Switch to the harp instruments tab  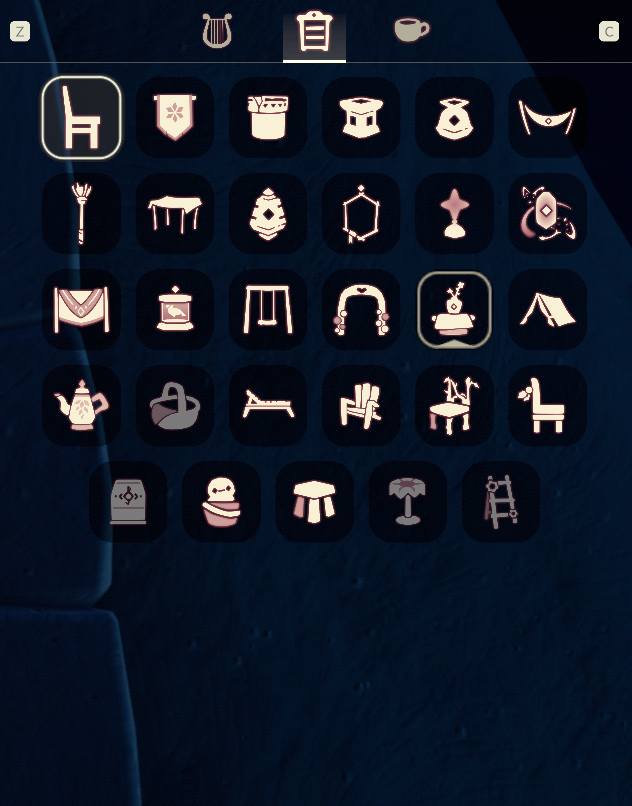217,31
